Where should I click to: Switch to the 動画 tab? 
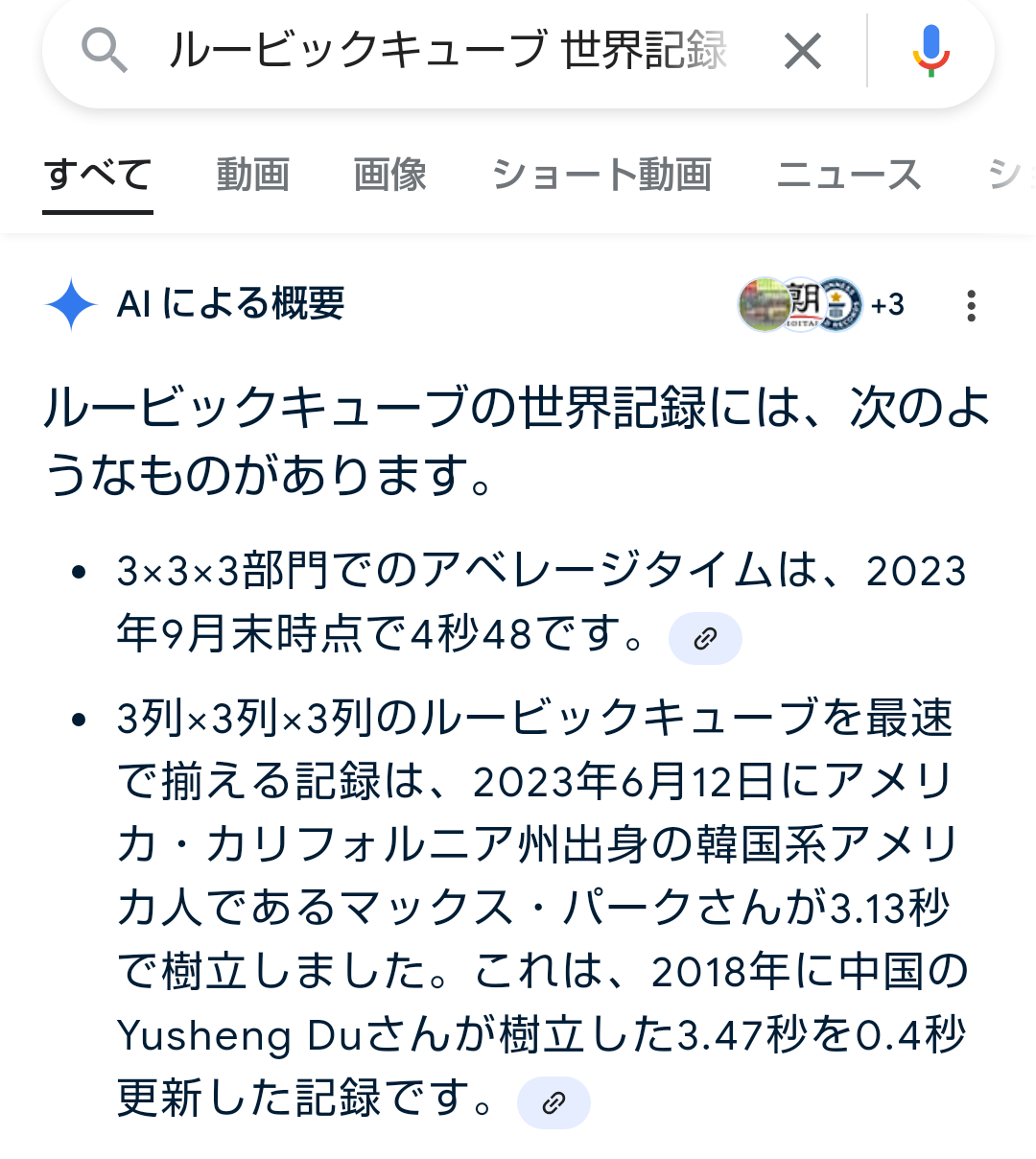[252, 176]
